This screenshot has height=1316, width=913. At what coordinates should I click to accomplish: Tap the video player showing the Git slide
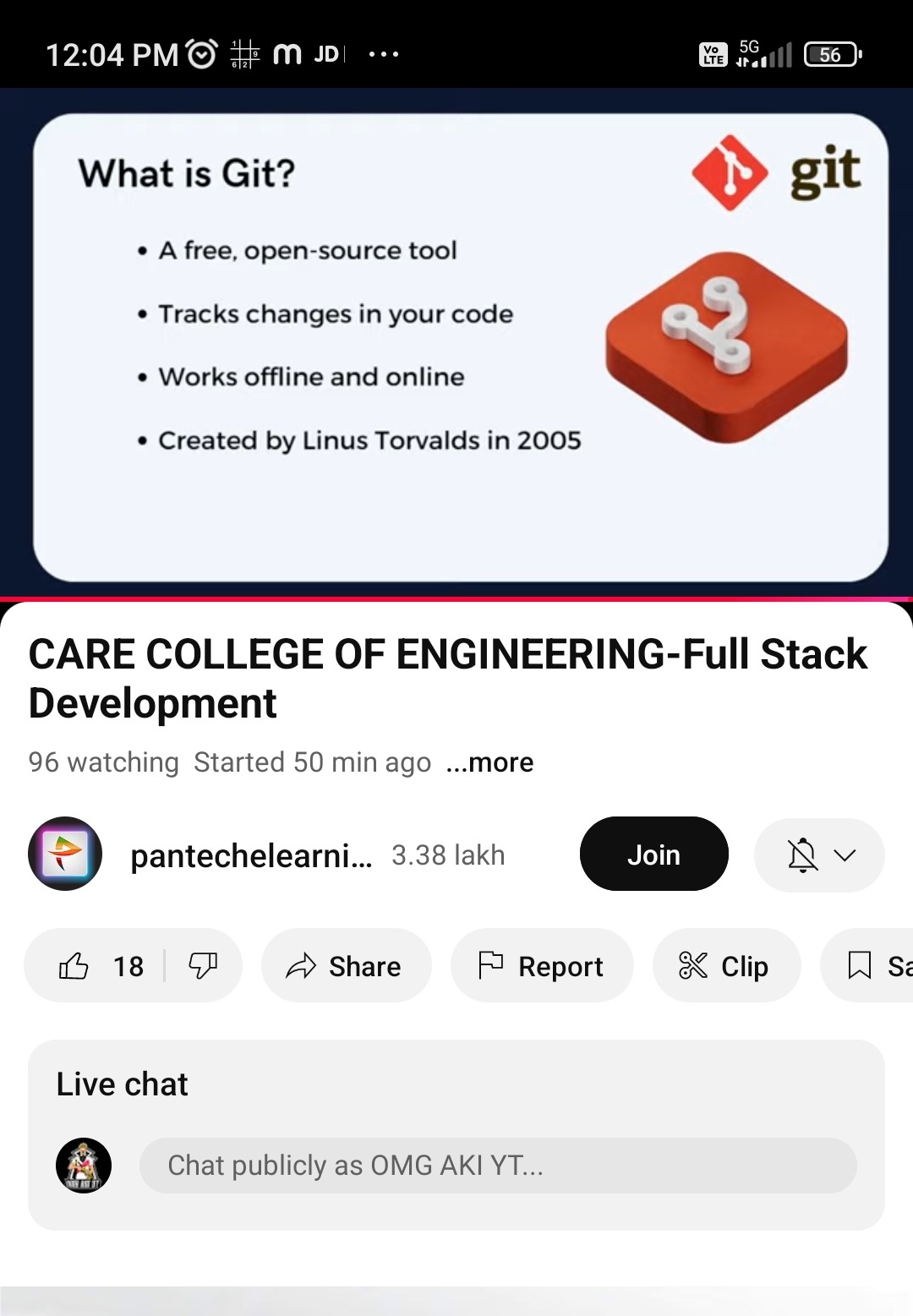[x=456, y=342]
